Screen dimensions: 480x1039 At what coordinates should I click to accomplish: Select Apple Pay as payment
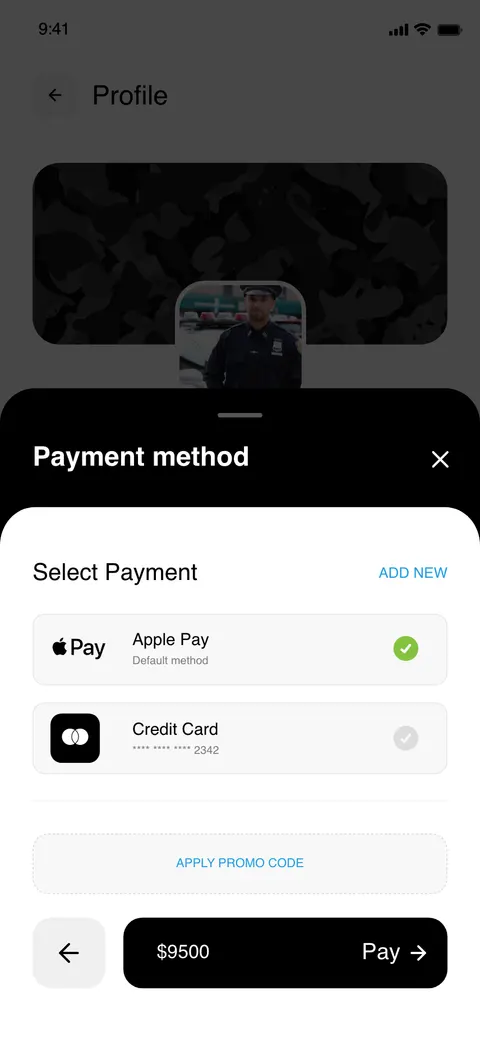[240, 649]
